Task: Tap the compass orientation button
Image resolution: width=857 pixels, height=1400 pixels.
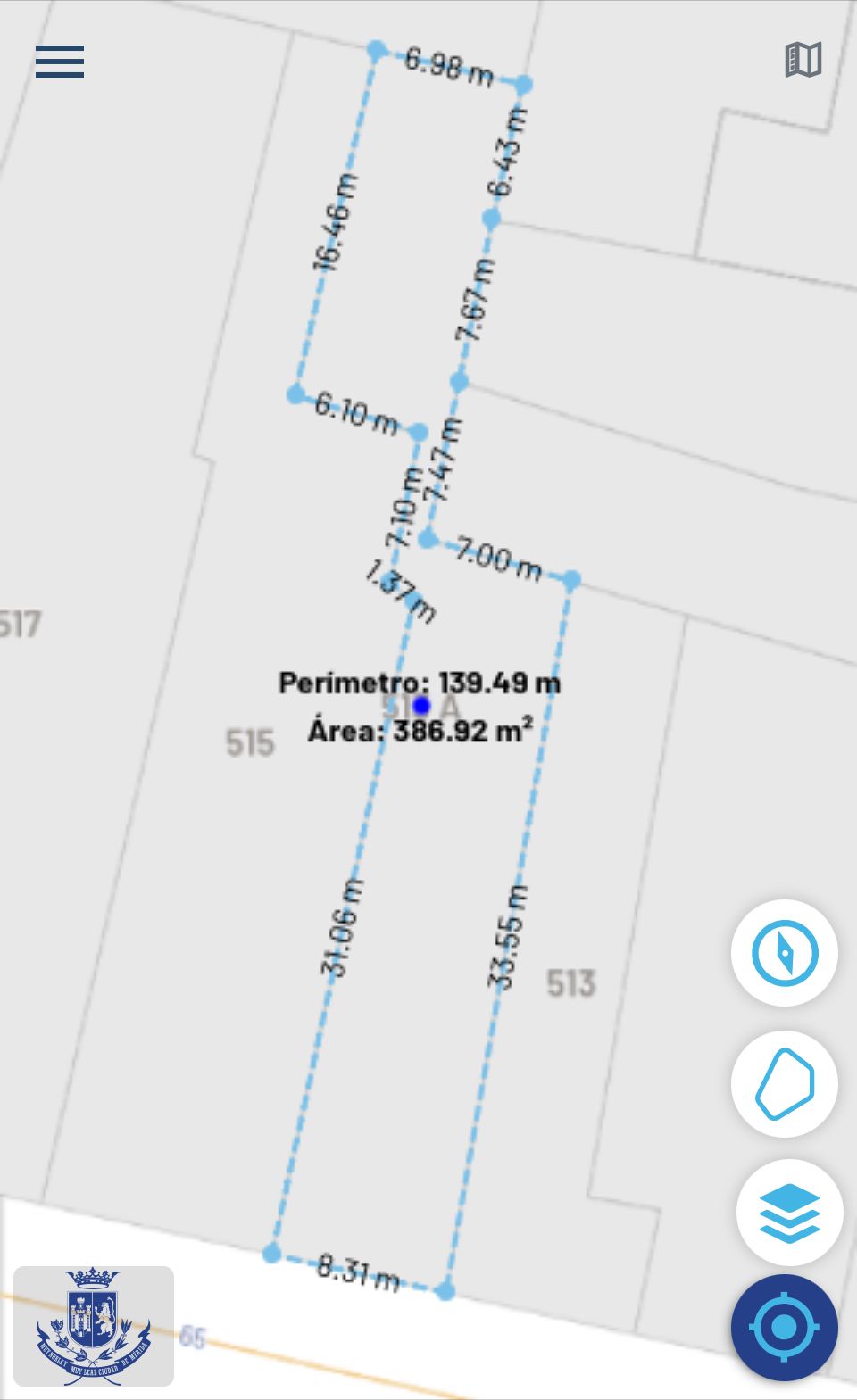Action: pos(784,952)
